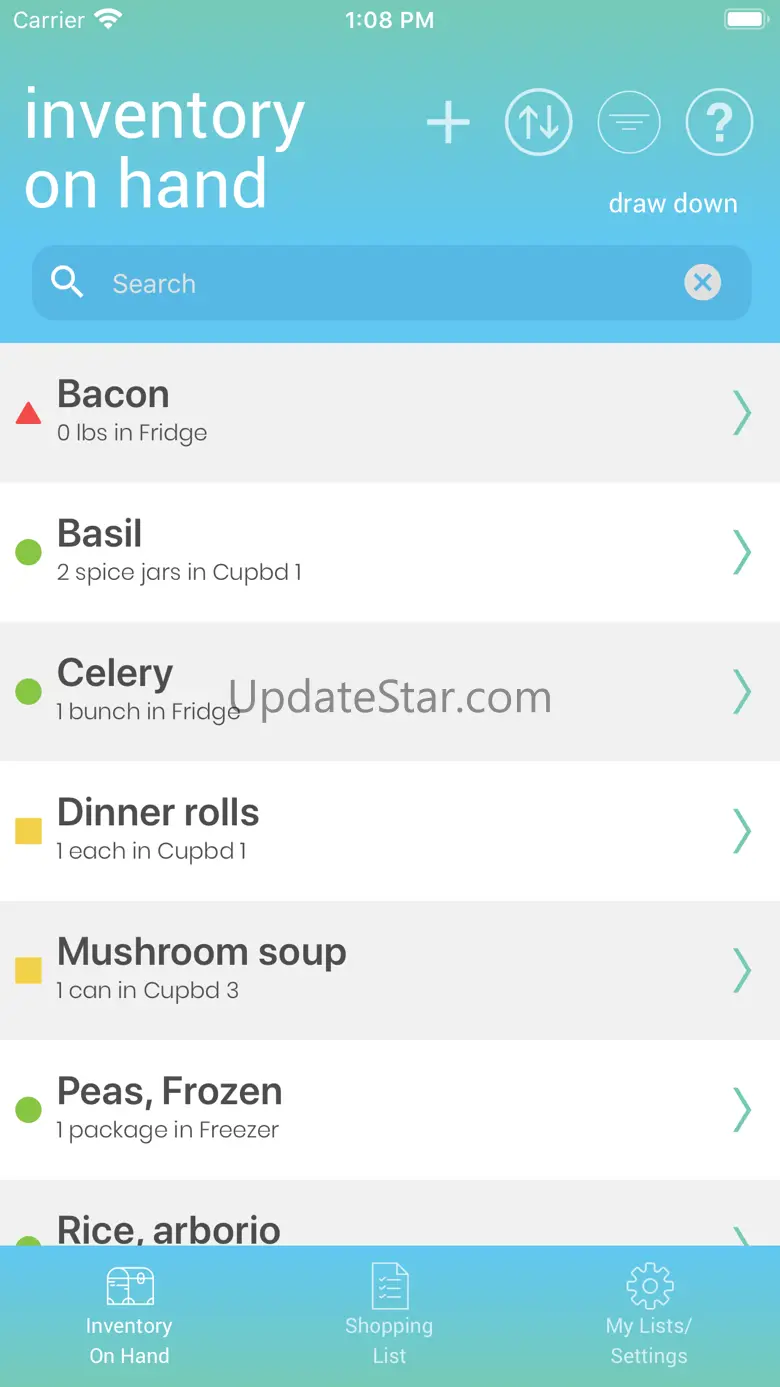The width and height of the screenshot is (780, 1387).
Task: Open the sort order options
Action: coord(538,123)
